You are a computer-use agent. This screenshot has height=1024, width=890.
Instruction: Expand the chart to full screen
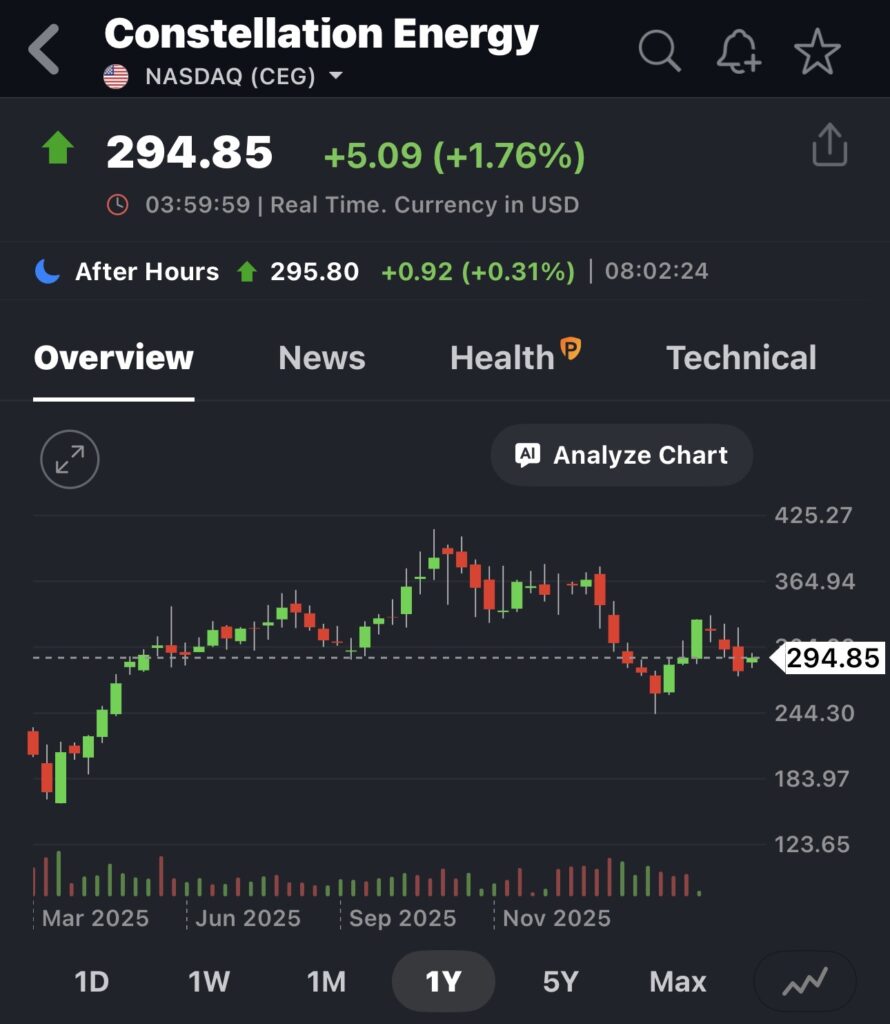[70, 459]
